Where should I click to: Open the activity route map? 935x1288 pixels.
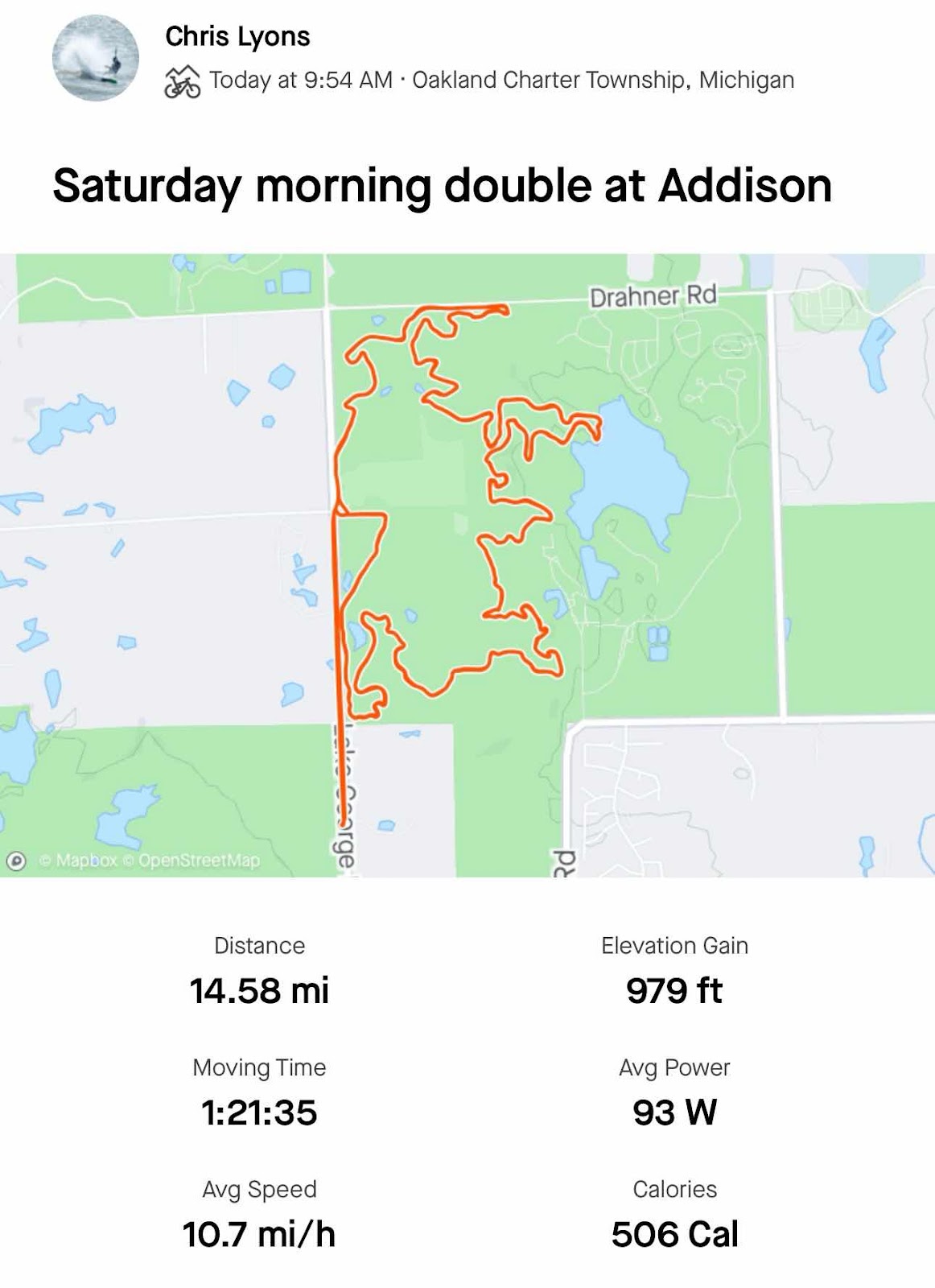click(x=467, y=565)
